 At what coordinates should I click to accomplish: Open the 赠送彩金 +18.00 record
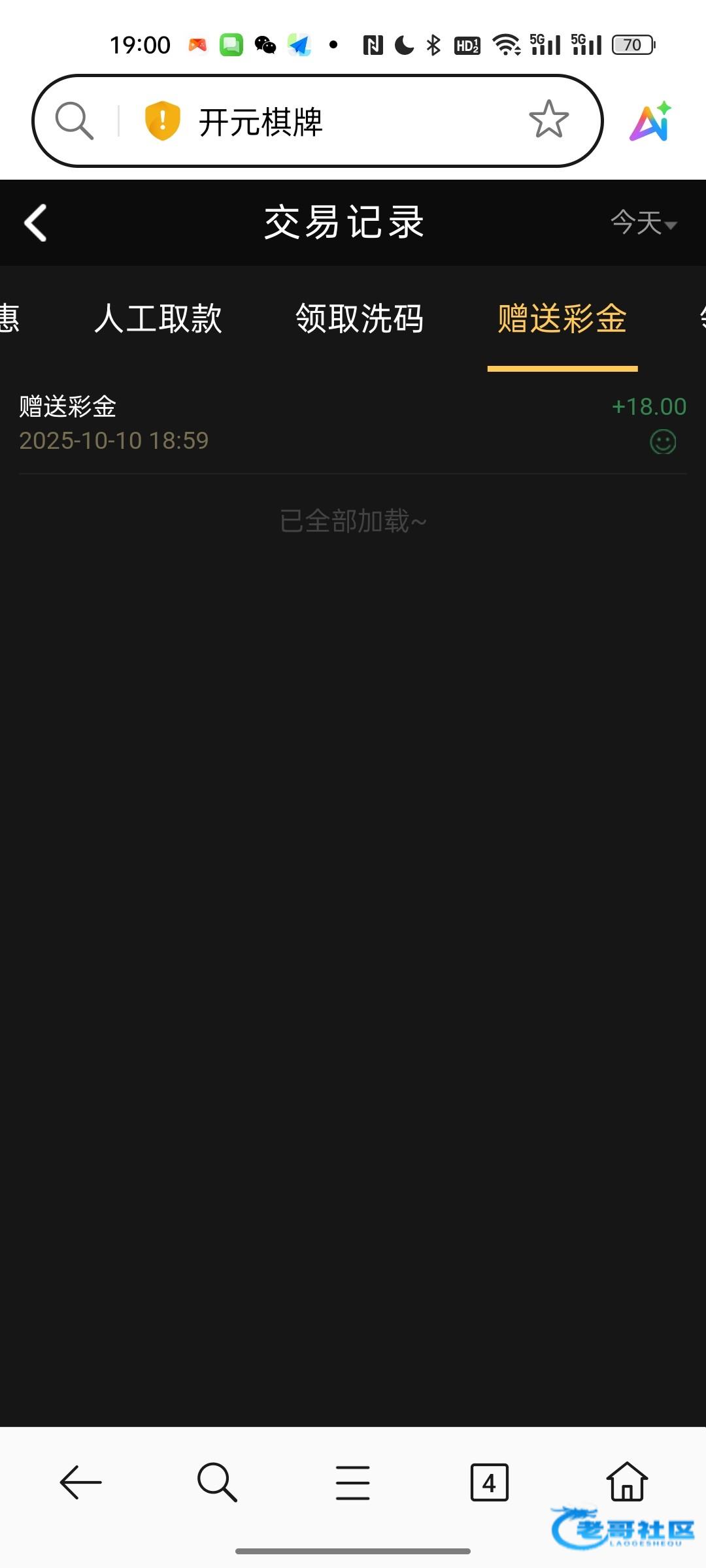point(353,423)
